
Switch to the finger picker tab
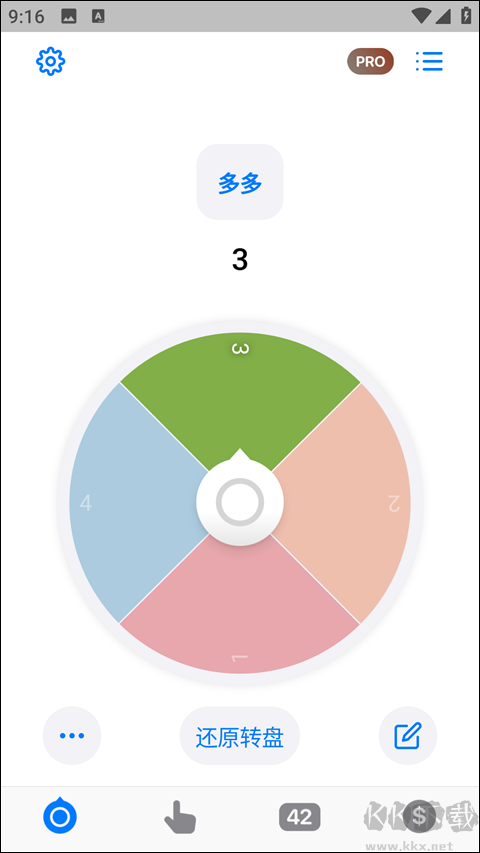point(180,817)
